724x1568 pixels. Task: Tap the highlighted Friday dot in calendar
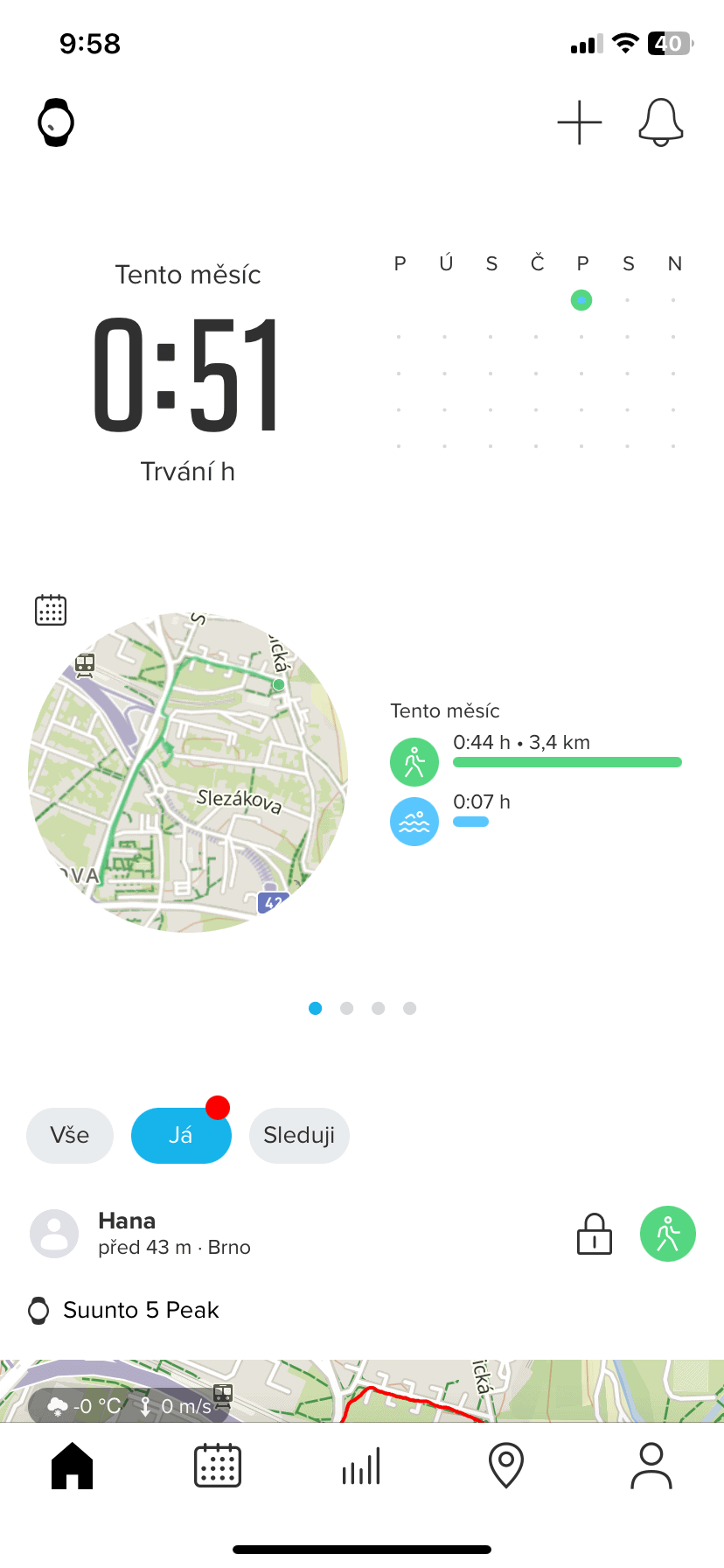(x=581, y=300)
